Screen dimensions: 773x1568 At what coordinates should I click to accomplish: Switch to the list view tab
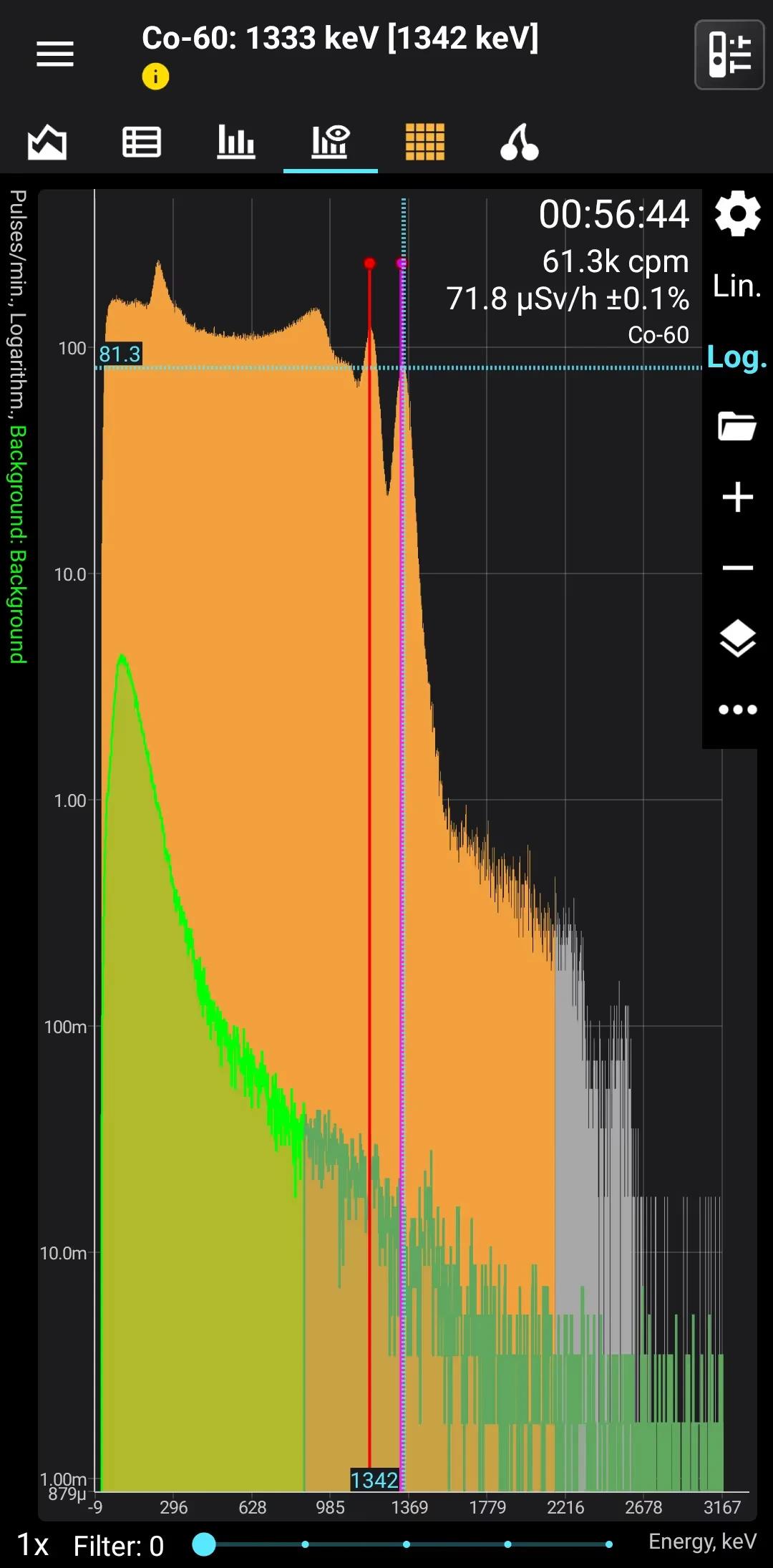point(142,142)
